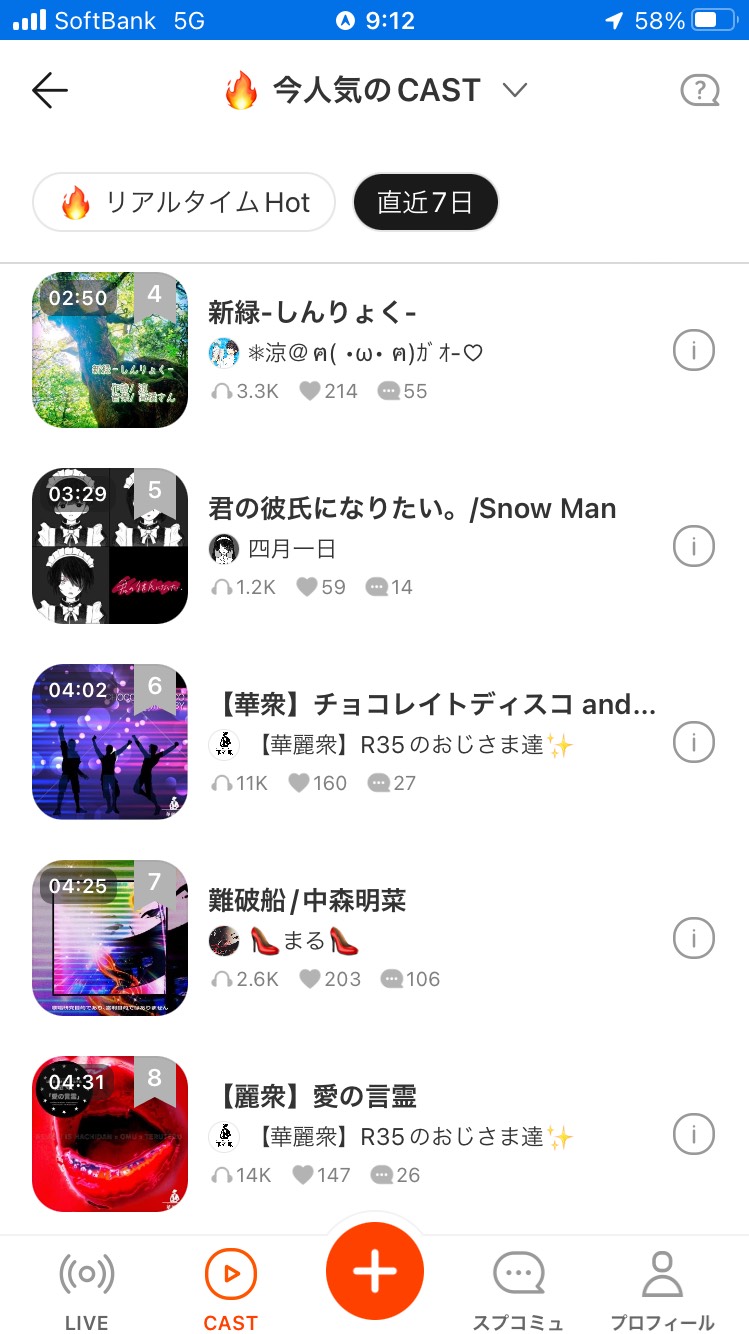Play 【華衆】チョコレイトディスコ cast
The width and height of the screenshot is (749, 1334).
110,742
